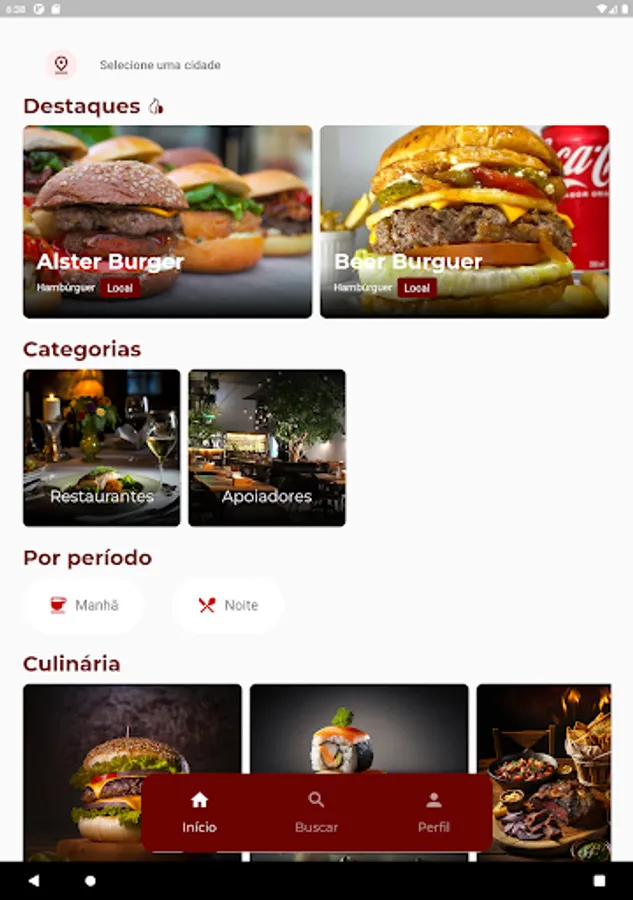Open the city selector 'Selecione uma cidade'
The height and width of the screenshot is (900, 633).
(160, 65)
